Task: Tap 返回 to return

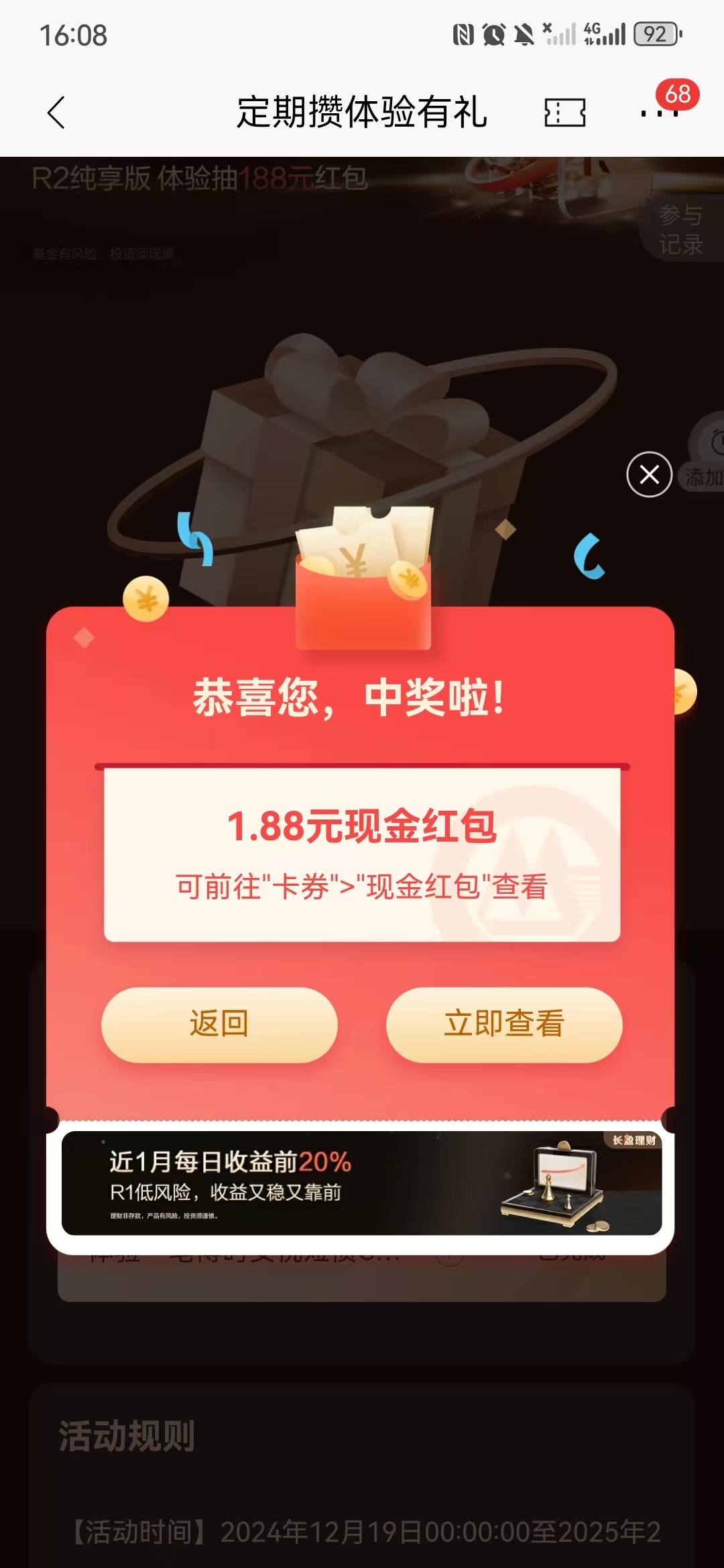Action: [x=219, y=1024]
